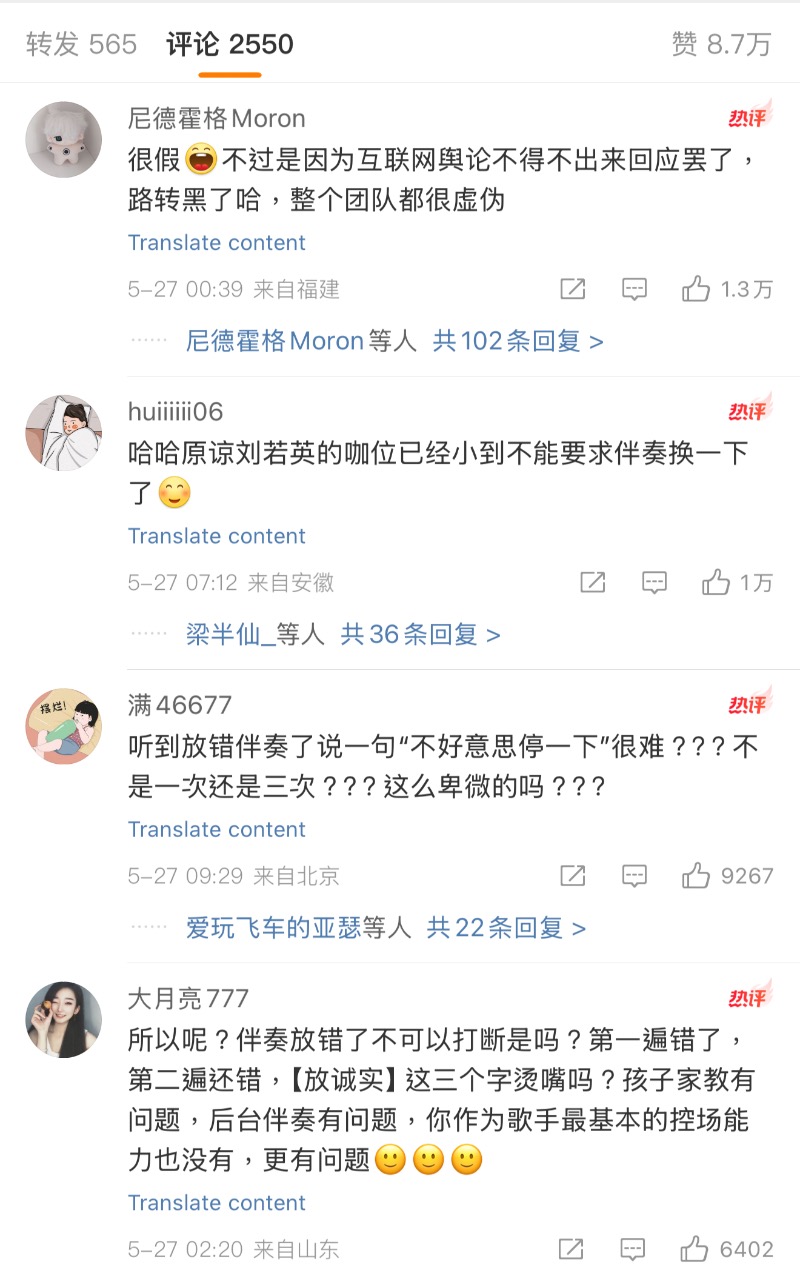The width and height of the screenshot is (800, 1273).
Task: Translate 大月亮777's comment
Action: pos(216,1203)
